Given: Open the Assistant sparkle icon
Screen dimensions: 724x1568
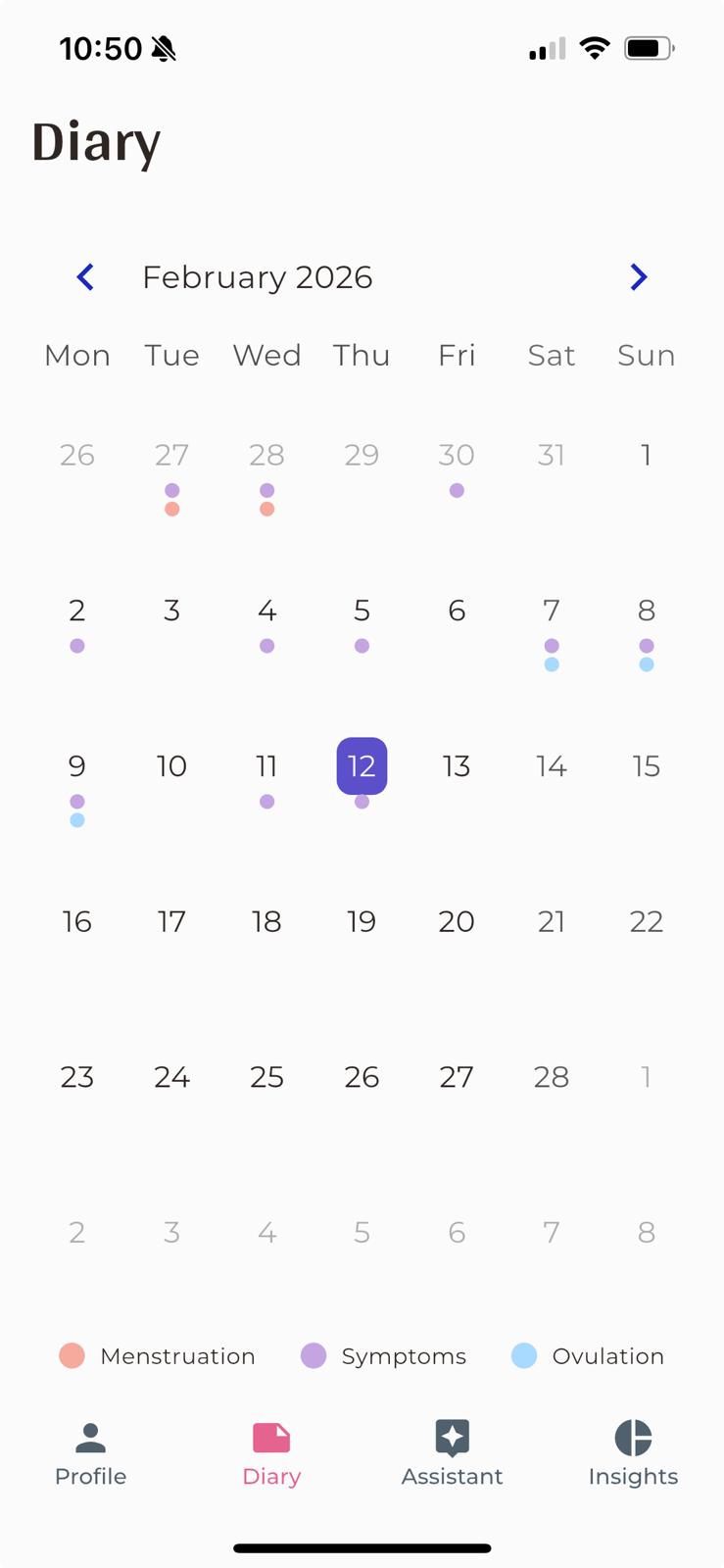Looking at the screenshot, I should pyautogui.click(x=453, y=1439).
